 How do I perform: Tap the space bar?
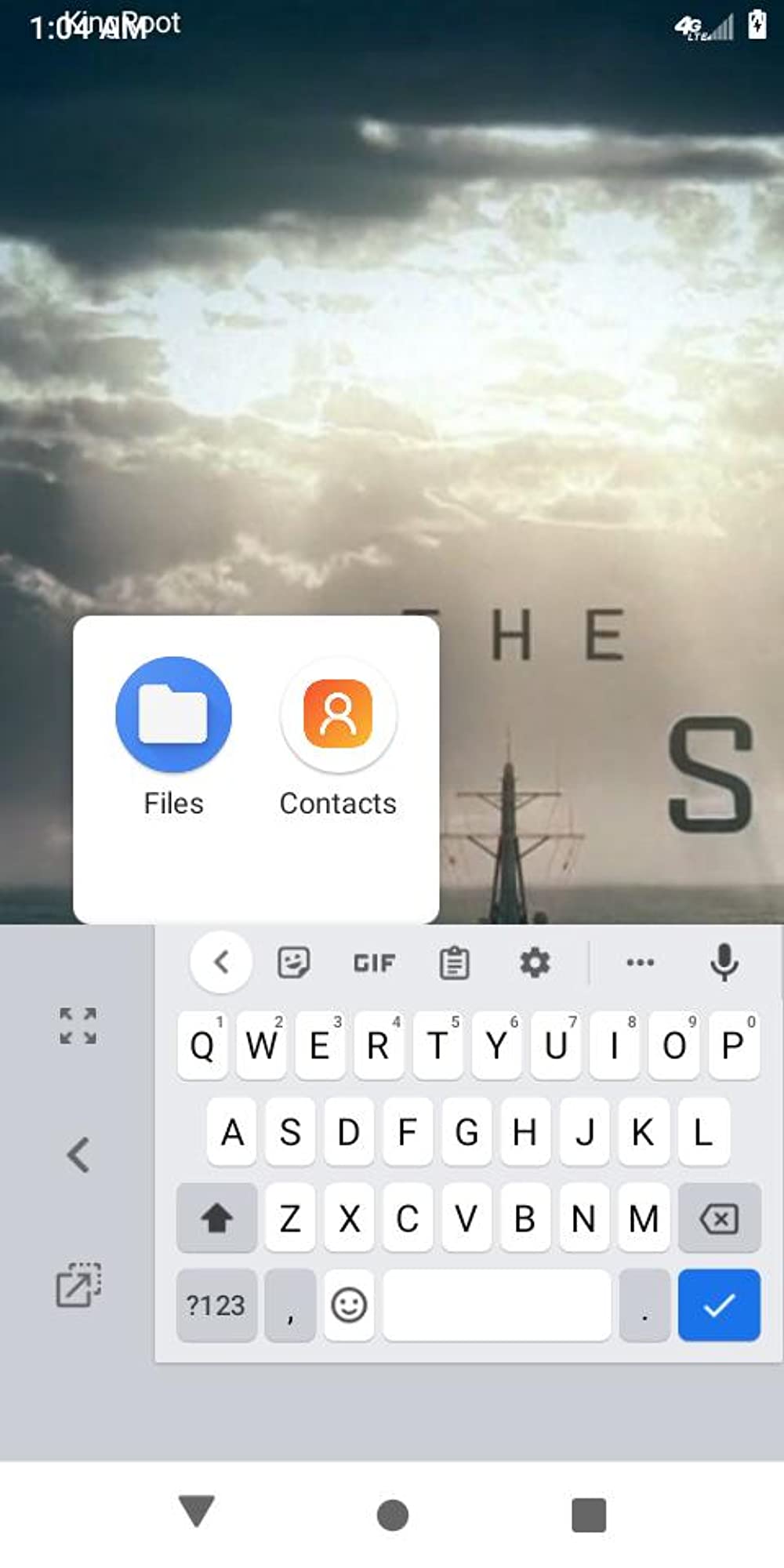tap(496, 1305)
